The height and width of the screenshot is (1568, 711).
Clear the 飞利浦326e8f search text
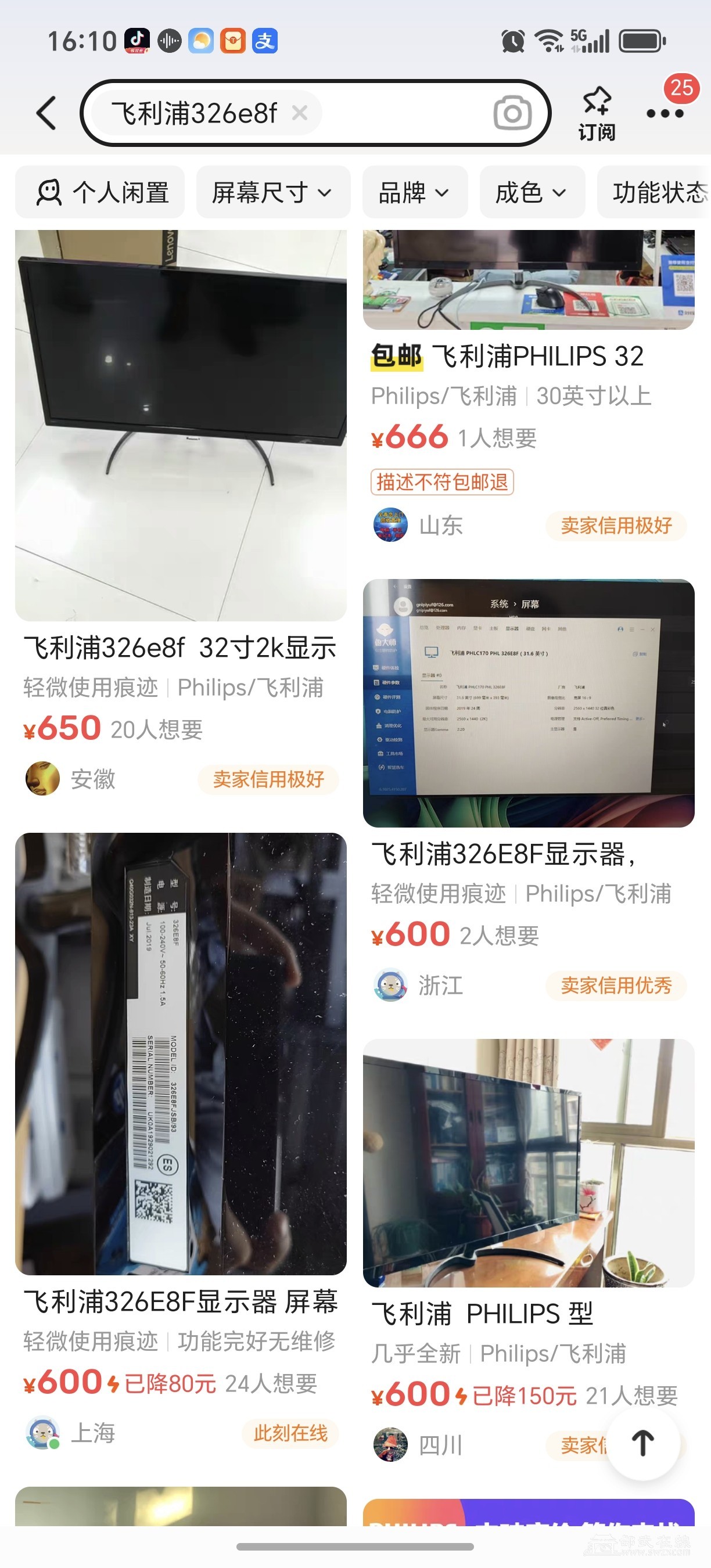pyautogui.click(x=299, y=113)
